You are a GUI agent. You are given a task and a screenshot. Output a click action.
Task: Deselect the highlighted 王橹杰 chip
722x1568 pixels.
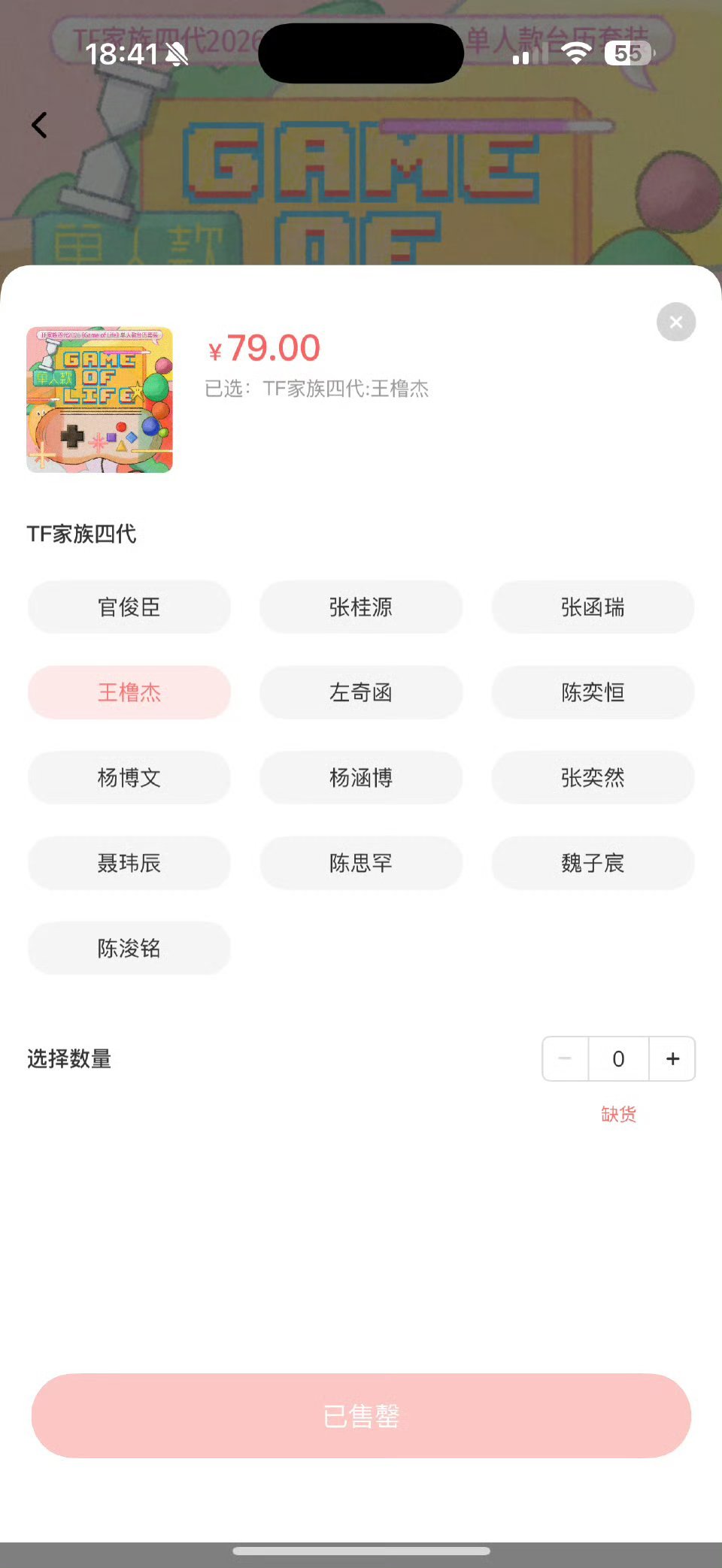click(129, 692)
